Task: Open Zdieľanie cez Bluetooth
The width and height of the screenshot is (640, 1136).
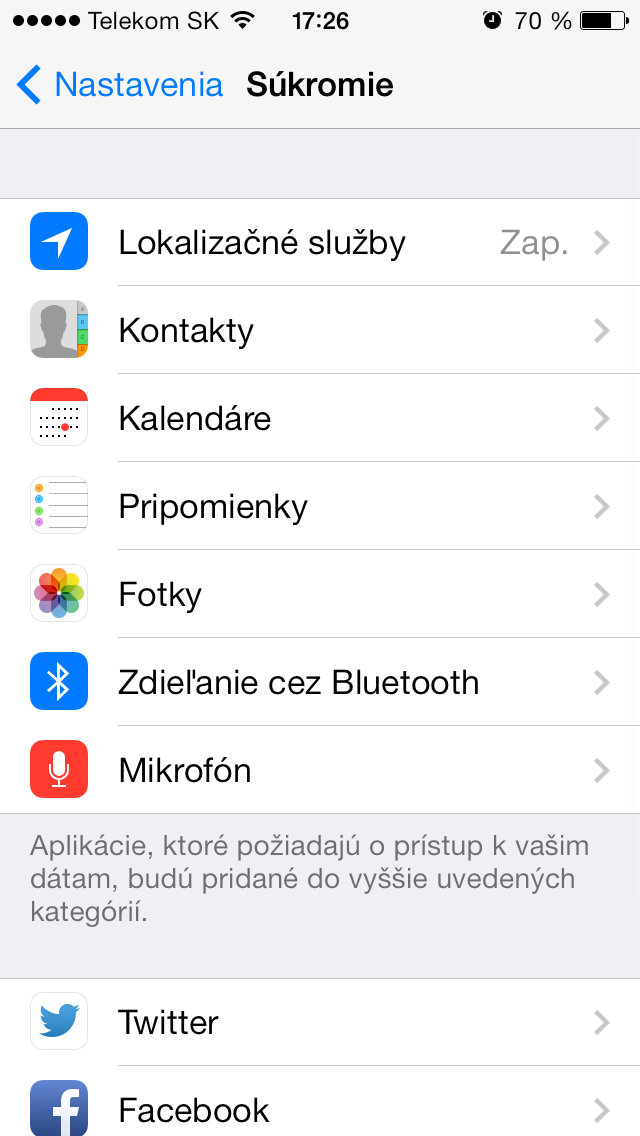Action: point(320,683)
